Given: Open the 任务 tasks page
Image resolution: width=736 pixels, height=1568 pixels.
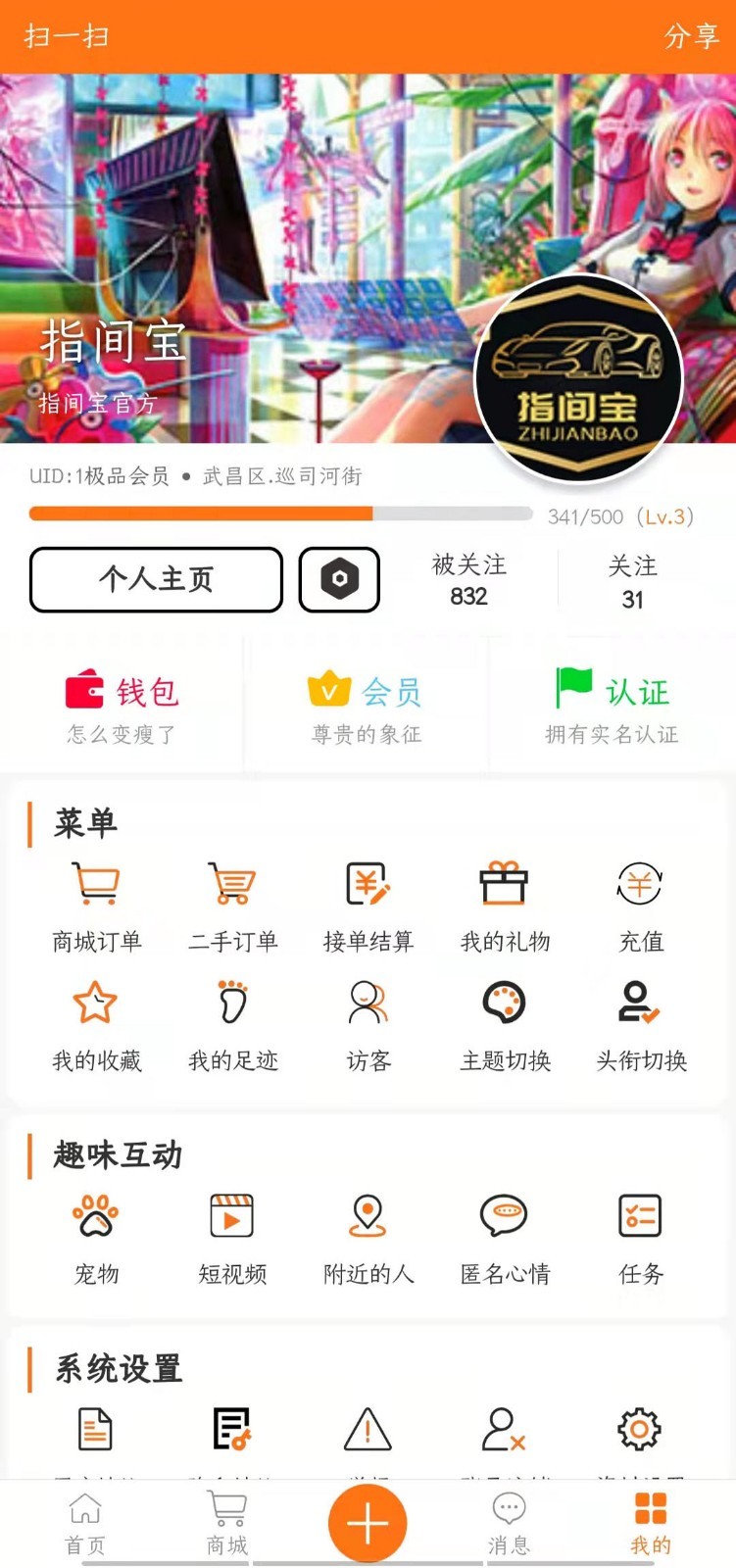Looking at the screenshot, I should click(641, 1237).
